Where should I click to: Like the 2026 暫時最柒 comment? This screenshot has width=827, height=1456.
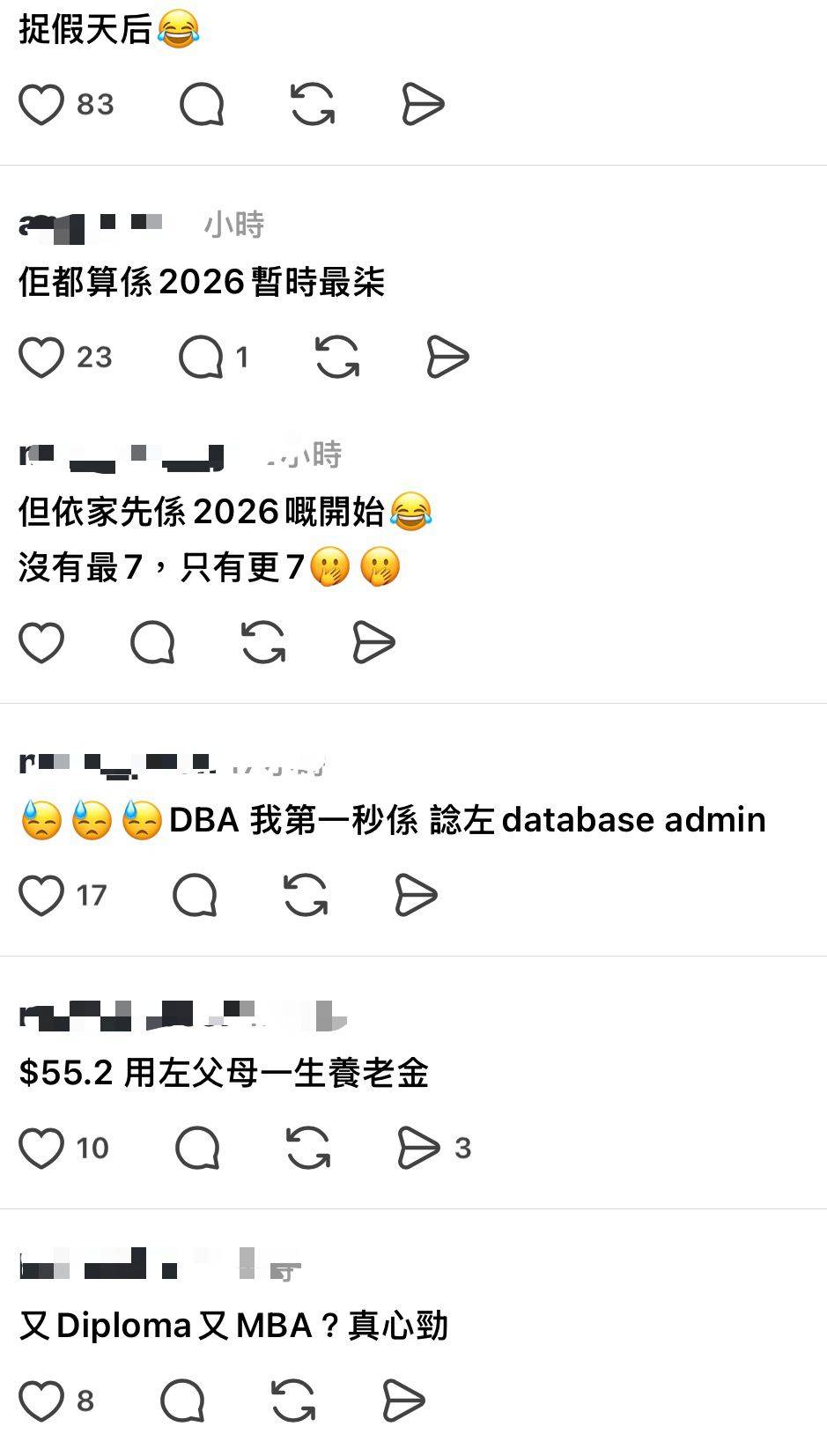[41, 358]
